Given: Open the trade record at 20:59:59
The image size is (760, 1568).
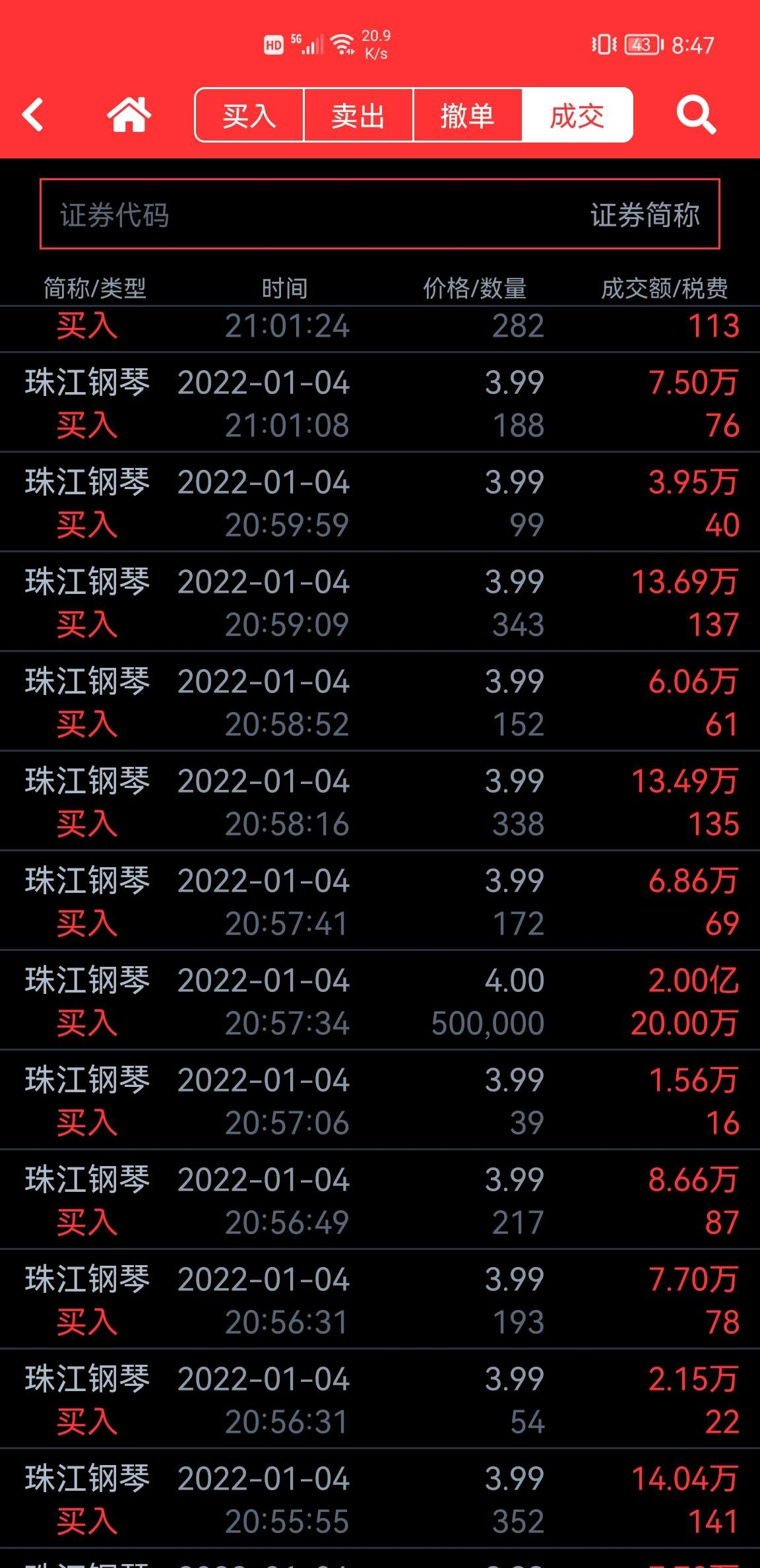Looking at the screenshot, I should 380,502.
